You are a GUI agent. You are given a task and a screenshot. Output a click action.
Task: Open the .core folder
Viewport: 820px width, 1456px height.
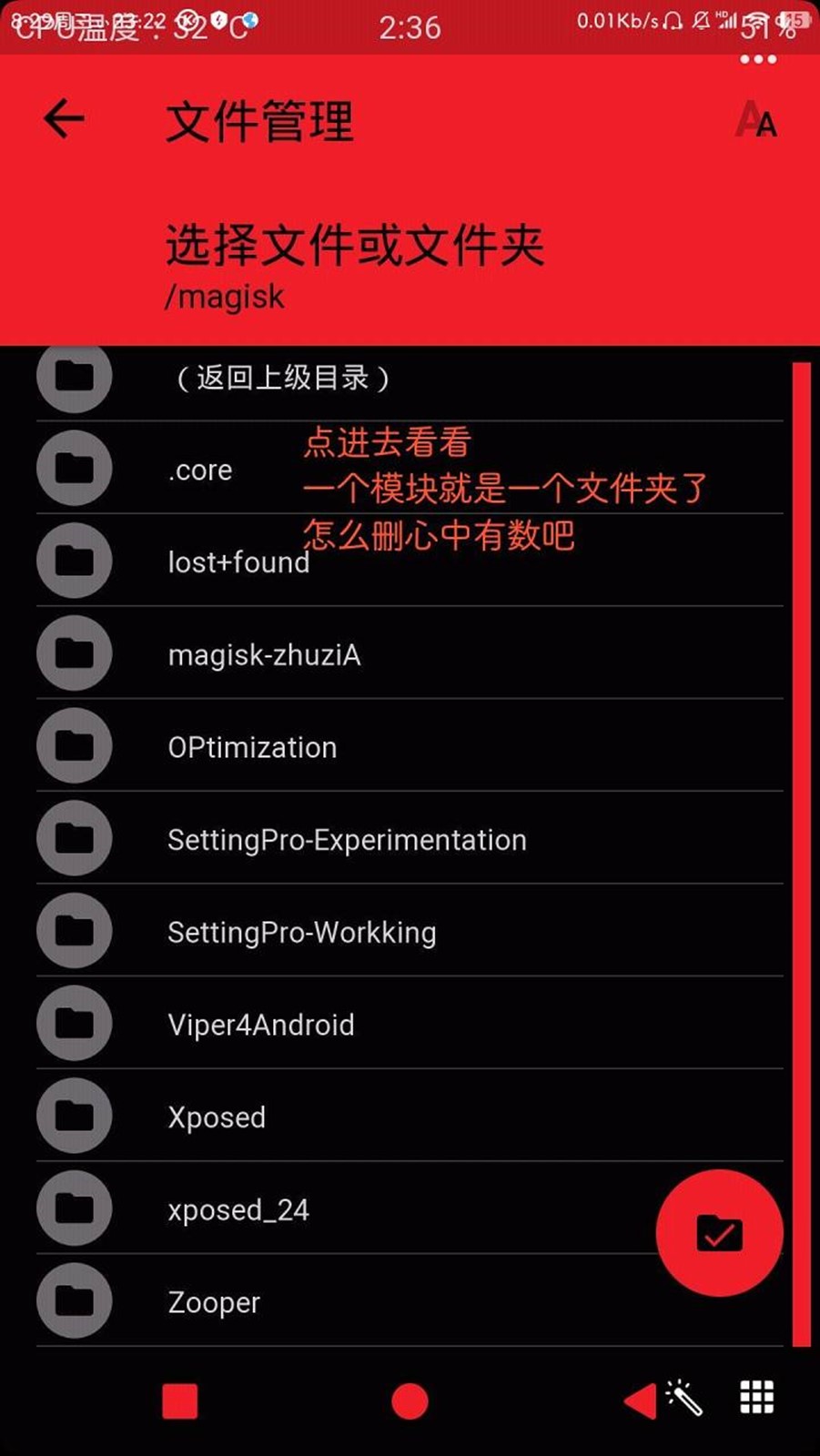[200, 470]
